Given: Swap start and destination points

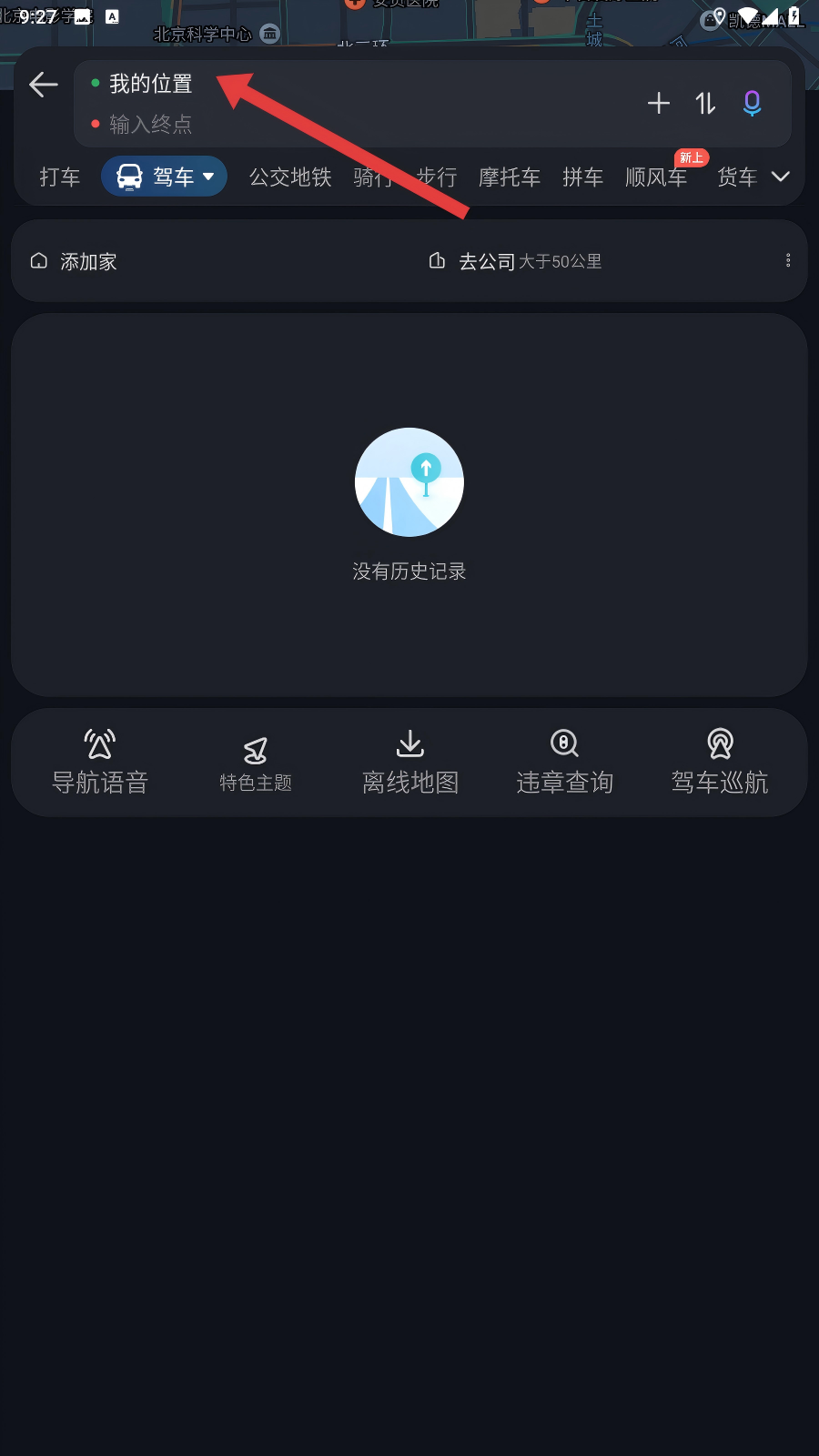Looking at the screenshot, I should pos(706,104).
